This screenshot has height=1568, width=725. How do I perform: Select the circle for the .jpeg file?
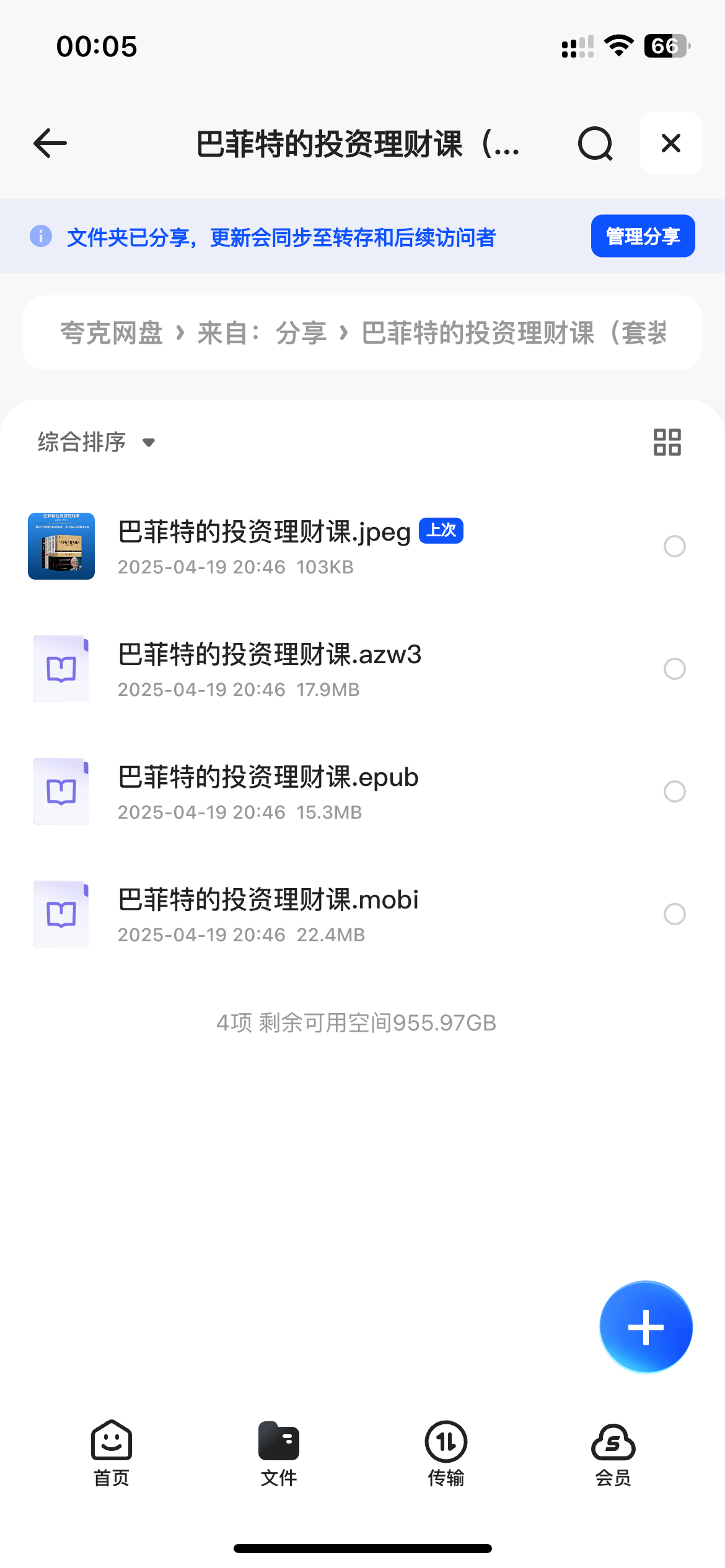(674, 546)
